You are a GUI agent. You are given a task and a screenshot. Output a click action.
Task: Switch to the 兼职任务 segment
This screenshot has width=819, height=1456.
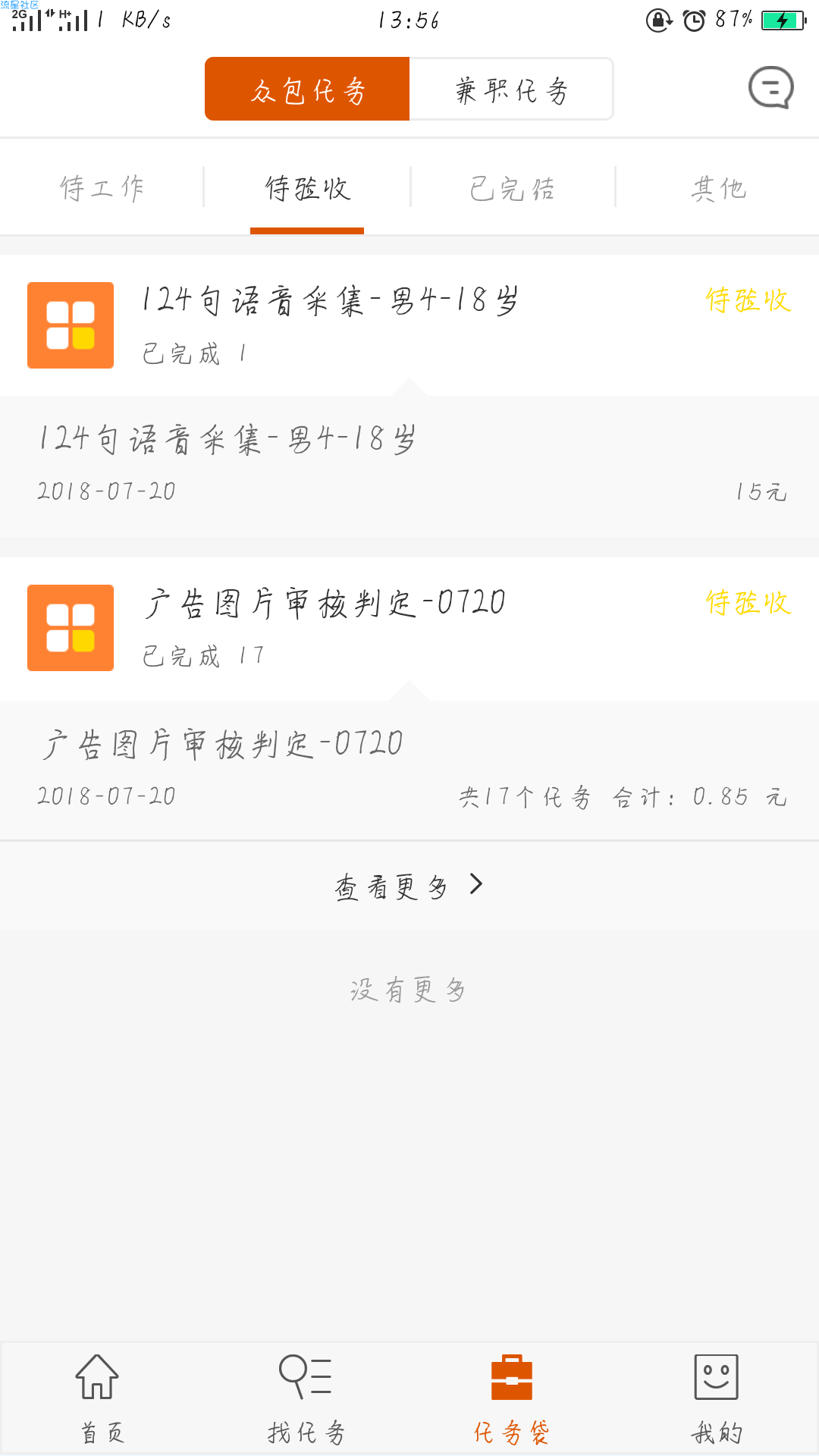point(511,89)
